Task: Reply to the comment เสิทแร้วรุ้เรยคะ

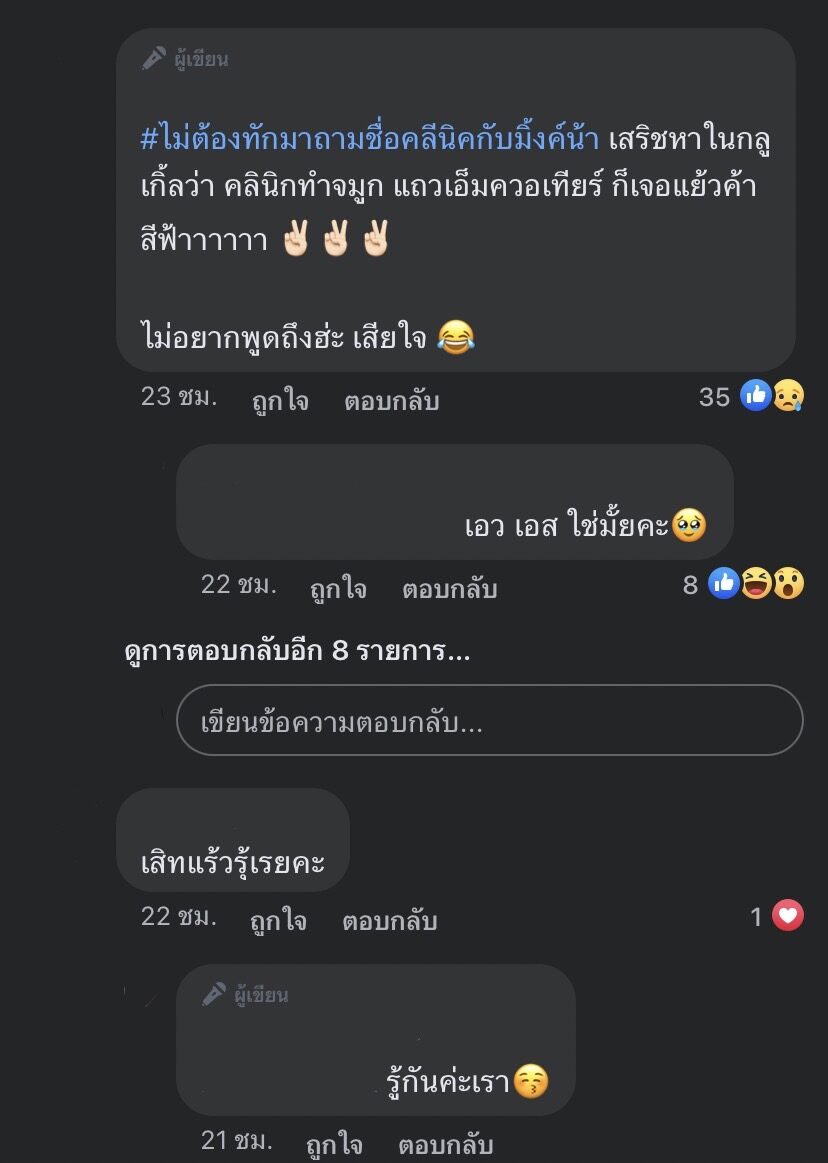Action: 389,921
